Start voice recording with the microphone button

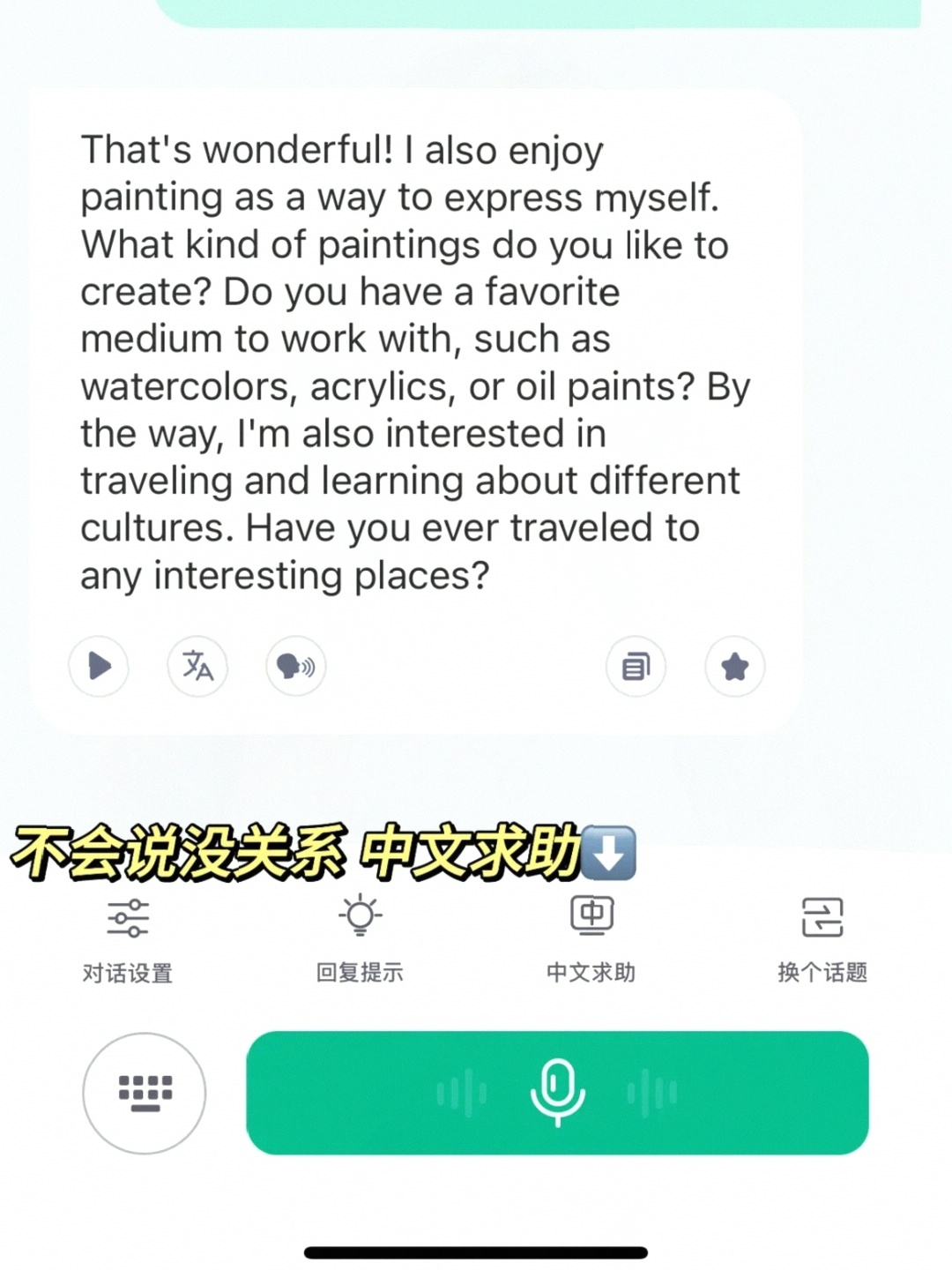557,1093
